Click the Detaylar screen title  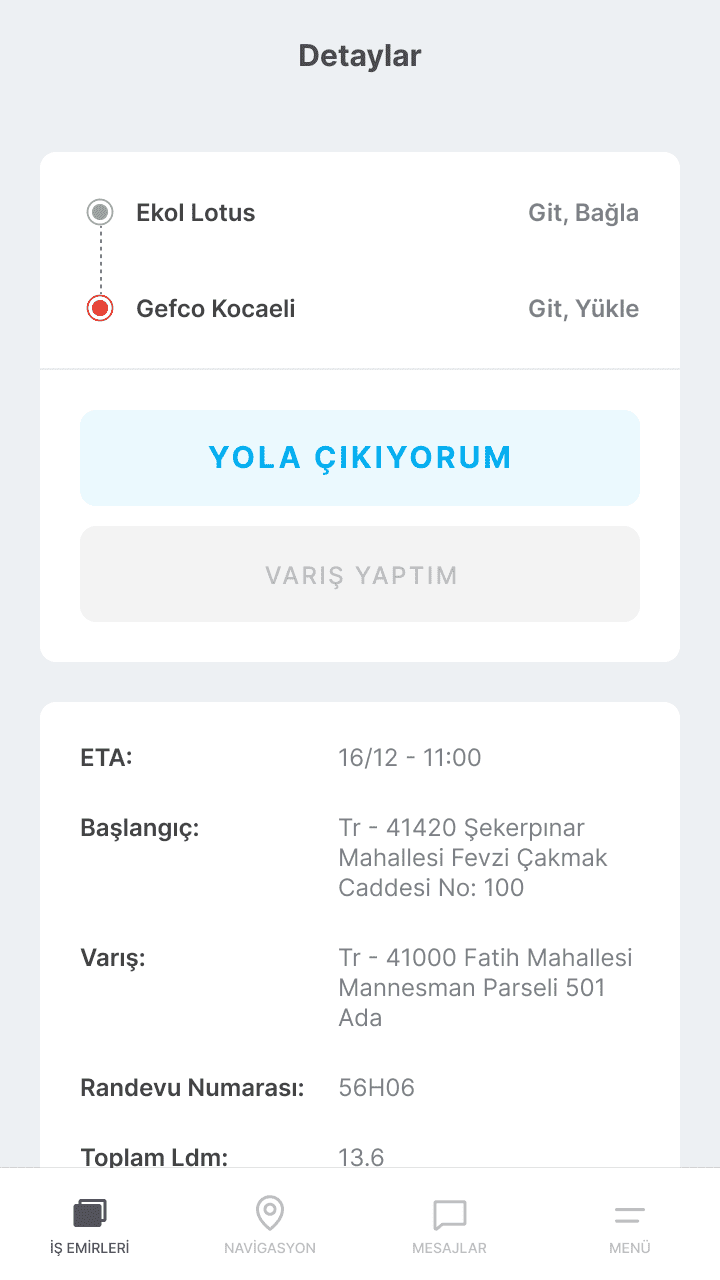(x=359, y=56)
